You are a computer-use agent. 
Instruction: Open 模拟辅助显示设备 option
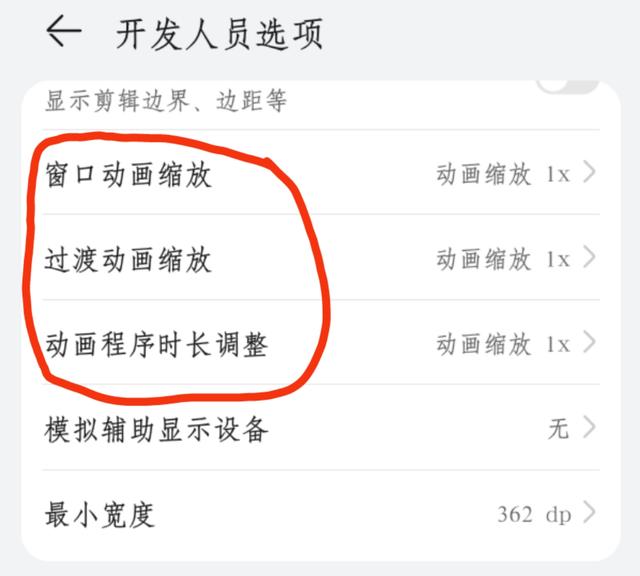(x=320, y=429)
